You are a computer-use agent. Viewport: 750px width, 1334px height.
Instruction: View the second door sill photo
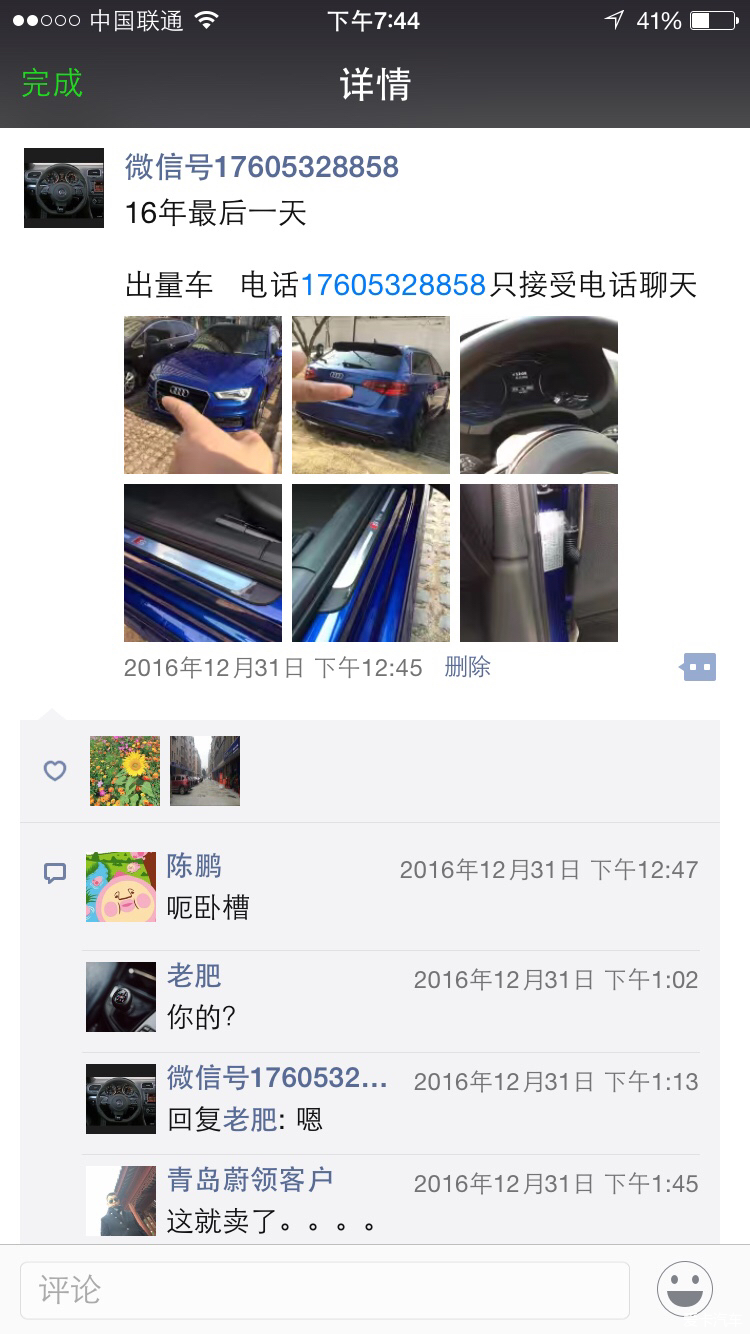click(371, 563)
